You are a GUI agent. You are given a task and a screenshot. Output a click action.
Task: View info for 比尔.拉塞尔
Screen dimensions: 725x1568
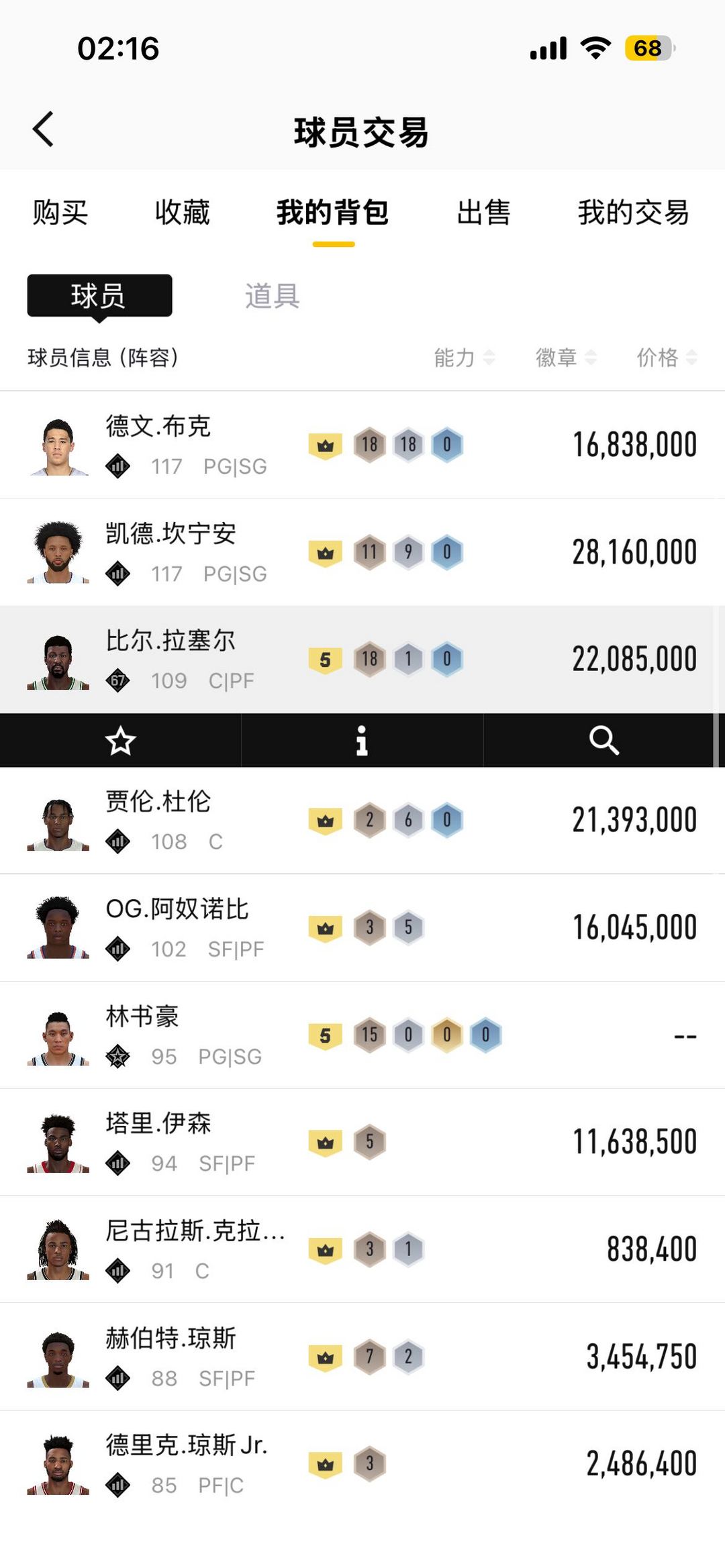[362, 741]
